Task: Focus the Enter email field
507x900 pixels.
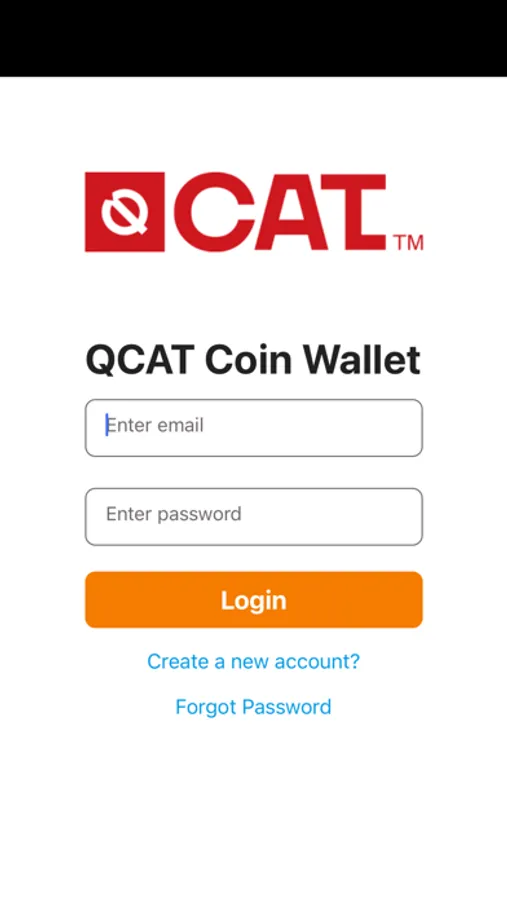Action: (254, 428)
